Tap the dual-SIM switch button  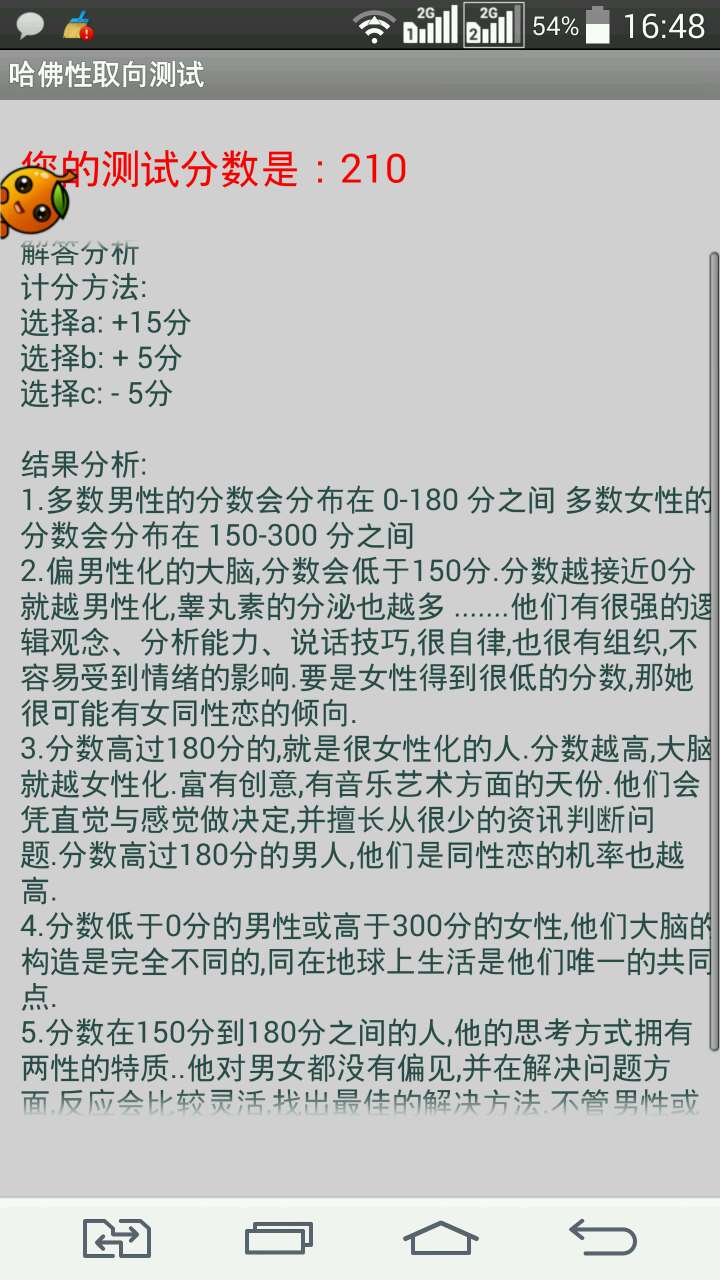[x=117, y=1238]
